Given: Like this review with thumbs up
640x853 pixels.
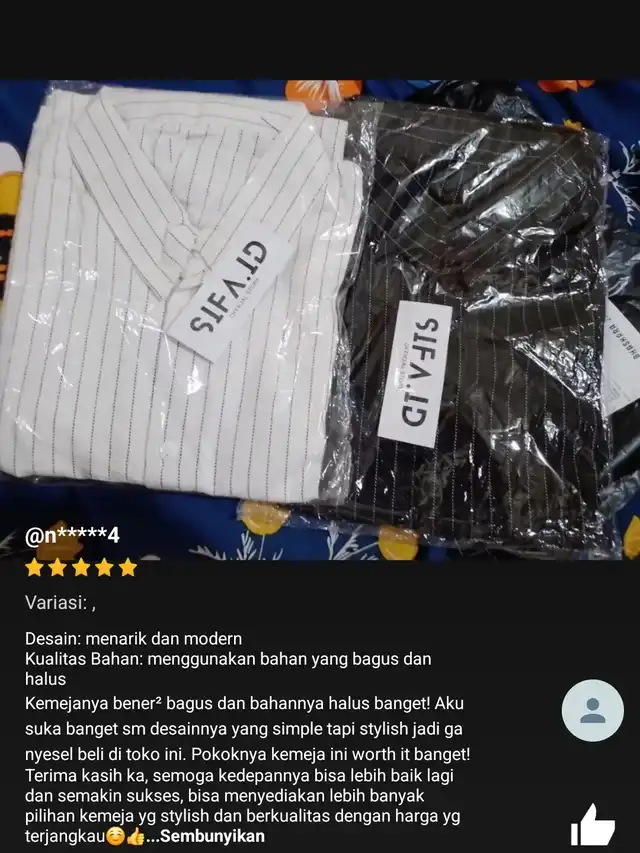Looking at the screenshot, I should coord(593,826).
